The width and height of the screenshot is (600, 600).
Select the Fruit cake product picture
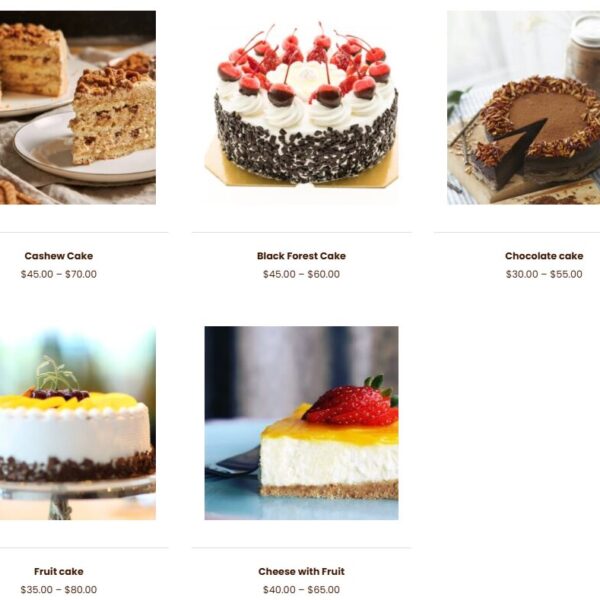pos(77,422)
